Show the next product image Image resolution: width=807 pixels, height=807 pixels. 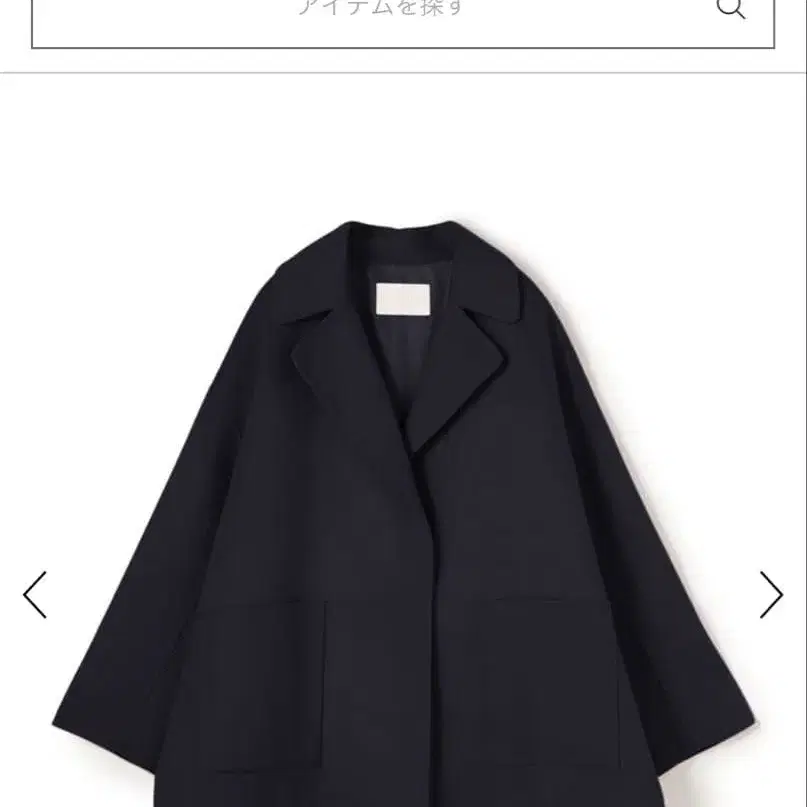[x=771, y=594]
